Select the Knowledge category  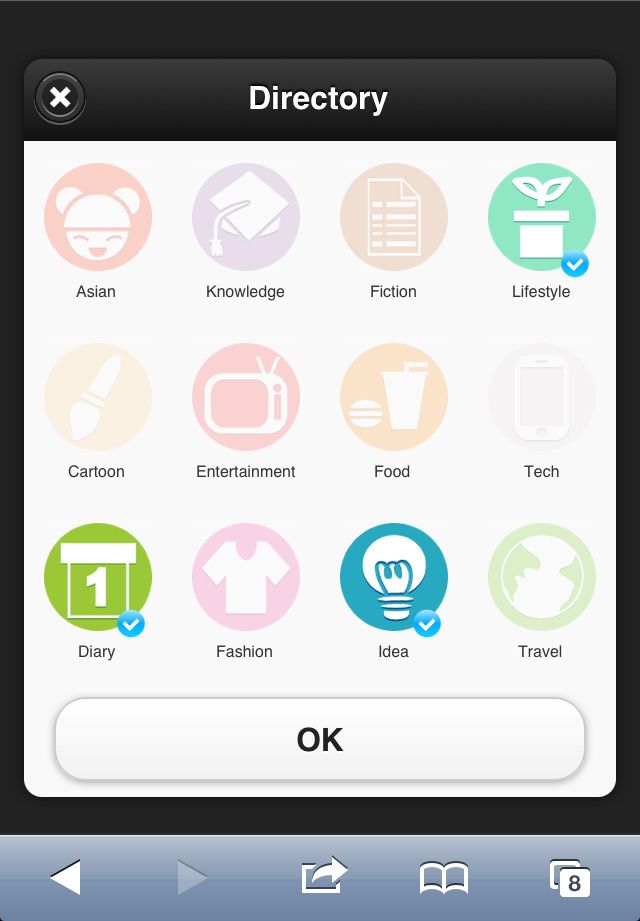tap(246, 218)
